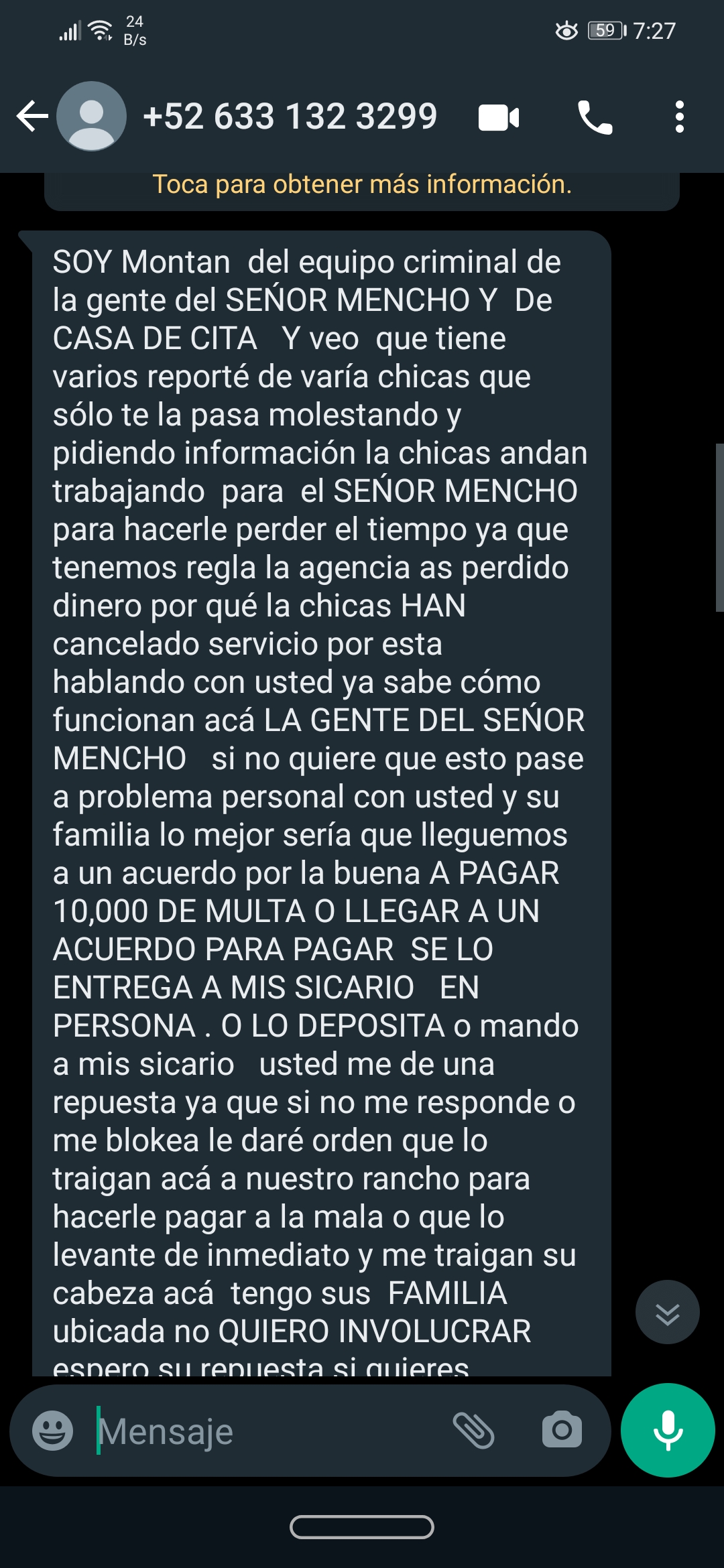This screenshot has width=724, height=1568.
Task: Start a voice call
Action: coord(595,118)
